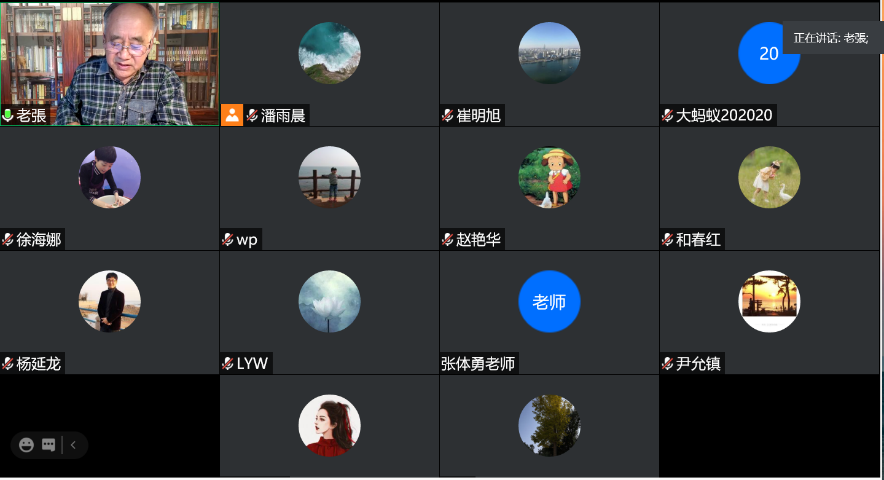Select 崔明旭's participant tile
Screen dimensions: 884x480
(549, 63)
